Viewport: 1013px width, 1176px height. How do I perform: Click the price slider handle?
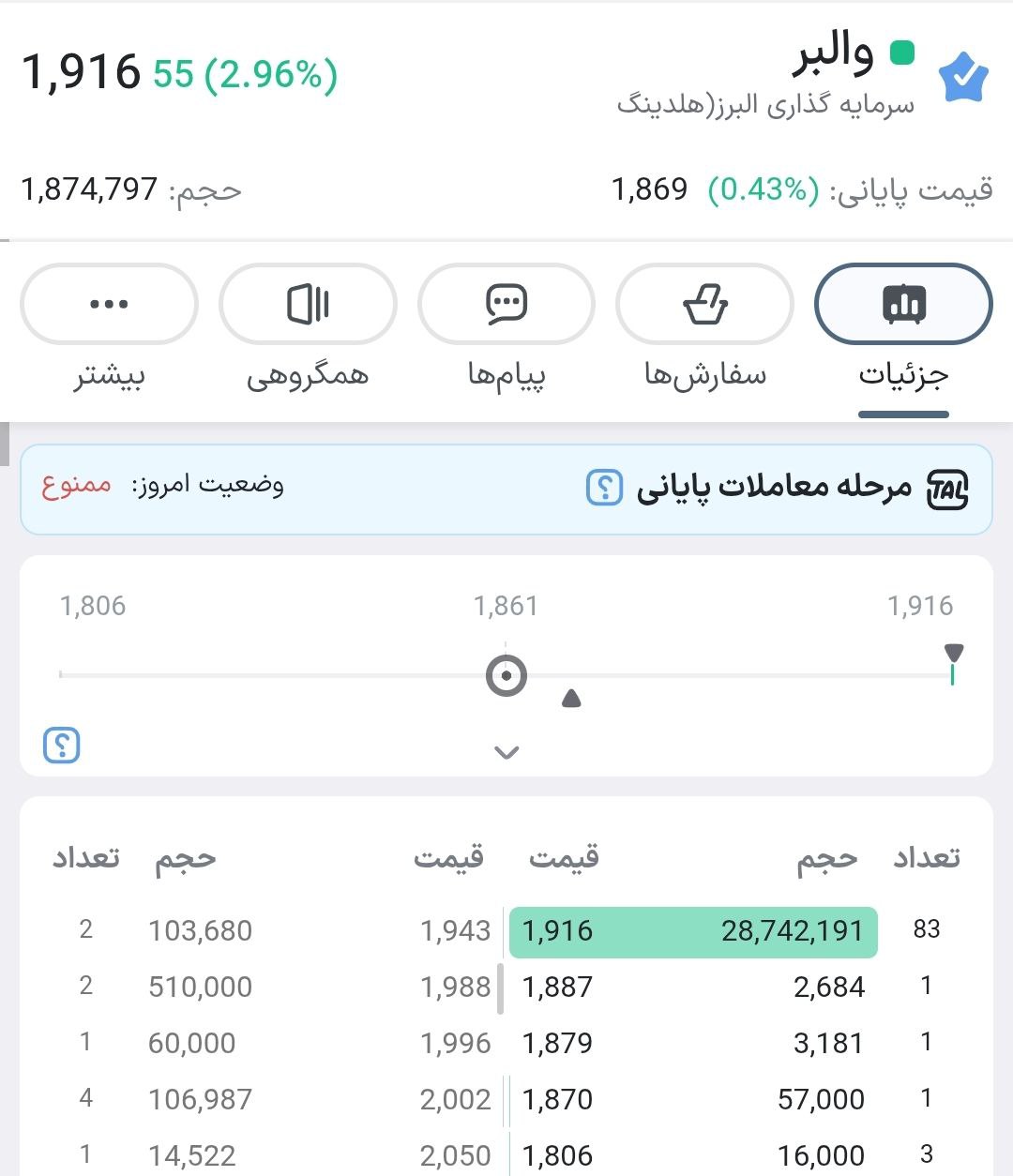pos(506,673)
